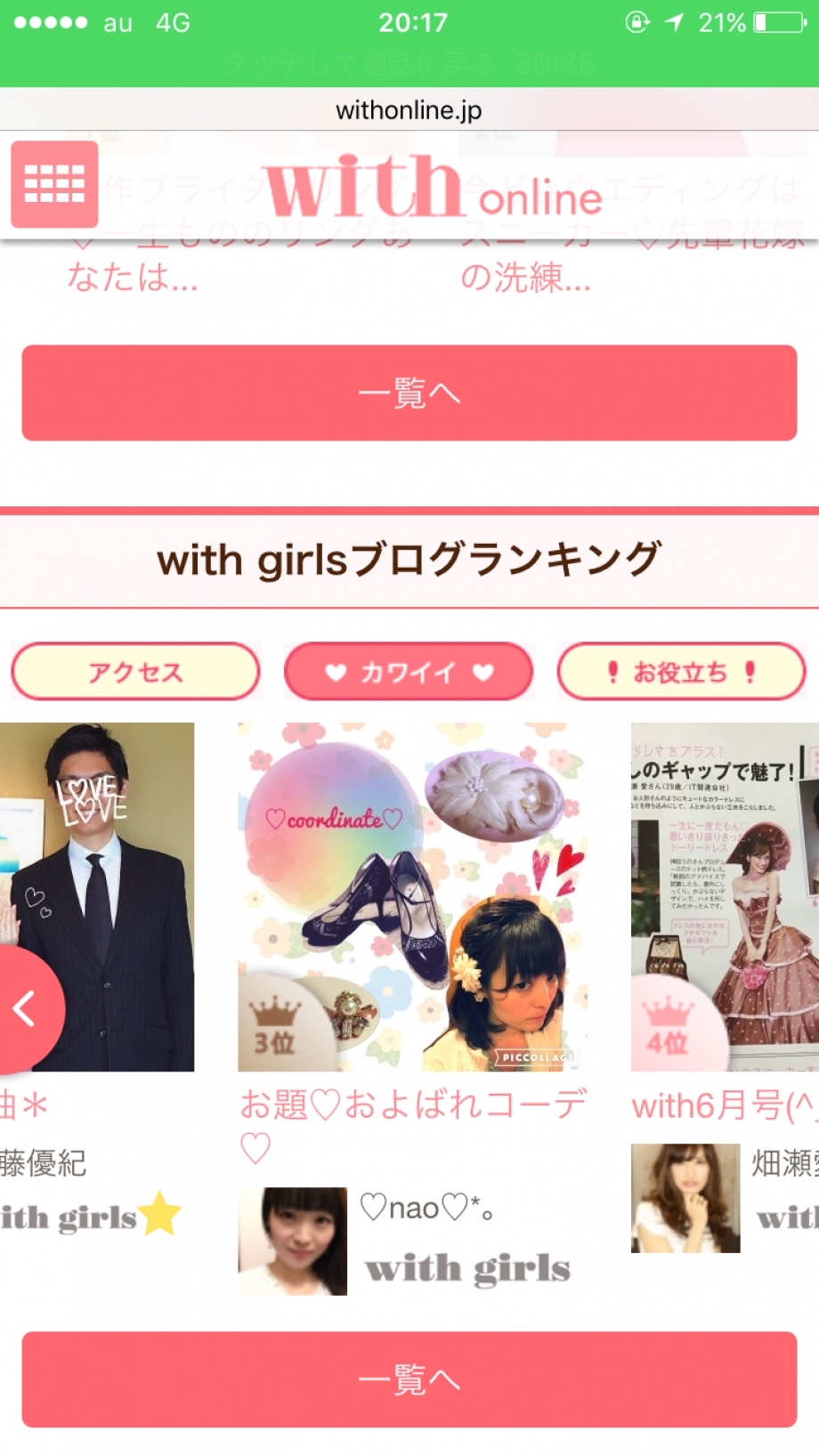Return to the ongoing call banner

tap(409, 64)
